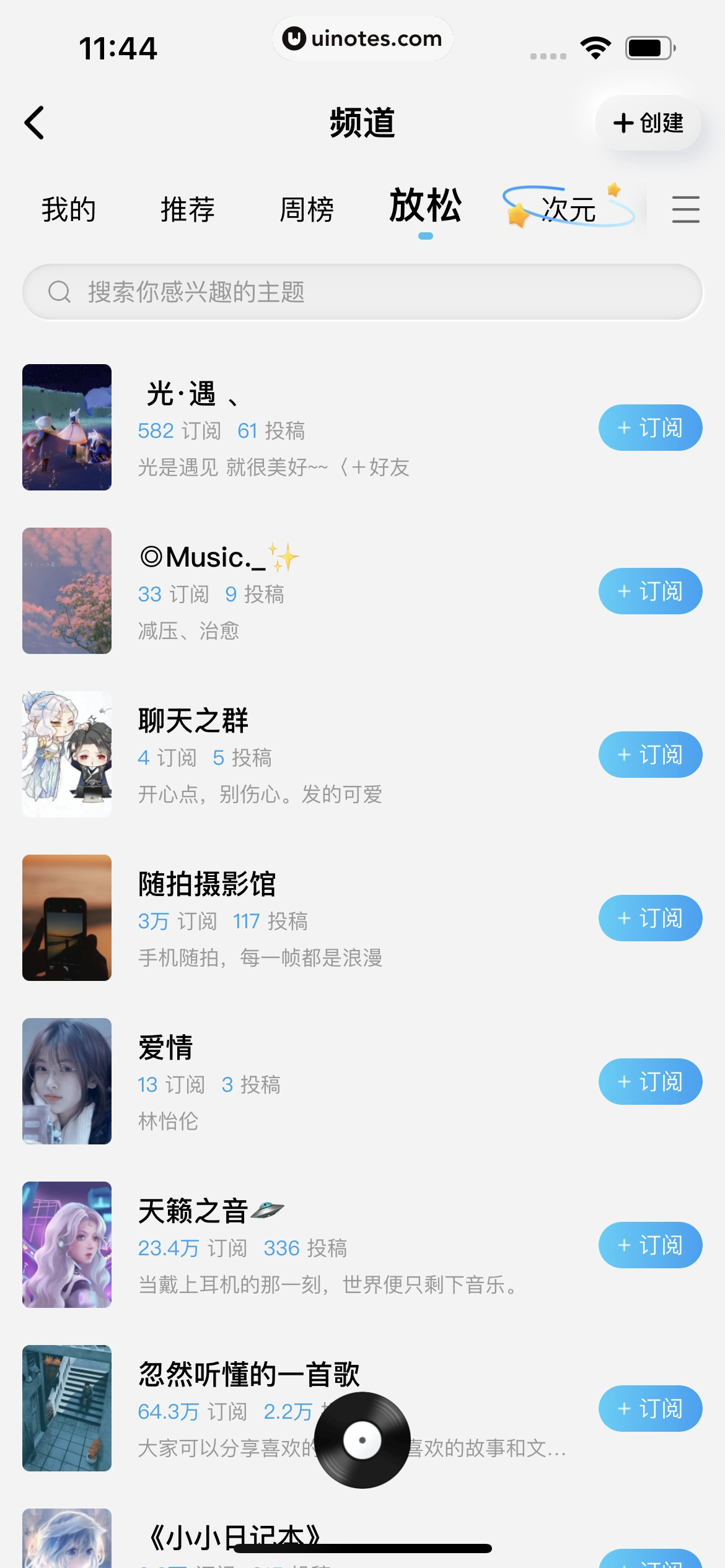This screenshot has height=1568, width=725.
Task: Open the 周榜 tab
Action: tap(307, 209)
